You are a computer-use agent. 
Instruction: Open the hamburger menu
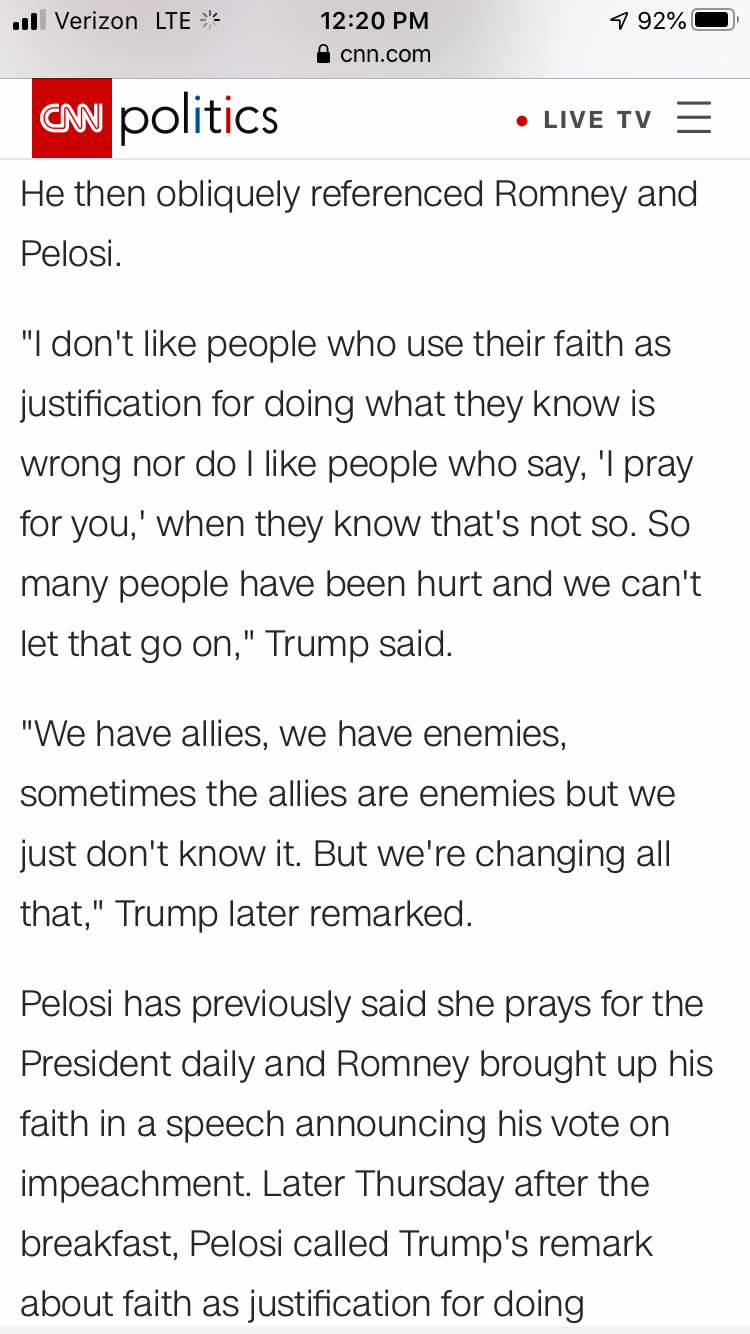tap(693, 118)
